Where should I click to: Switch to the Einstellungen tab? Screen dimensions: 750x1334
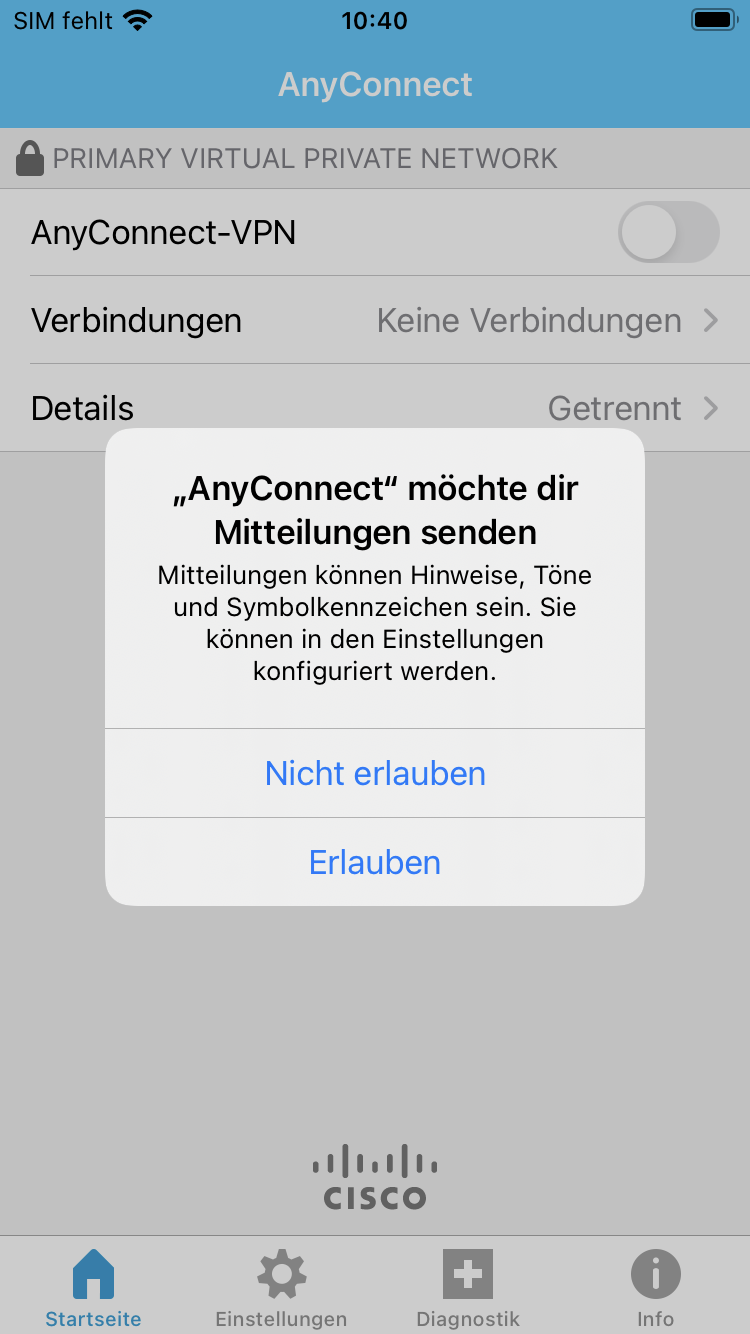(x=281, y=1287)
